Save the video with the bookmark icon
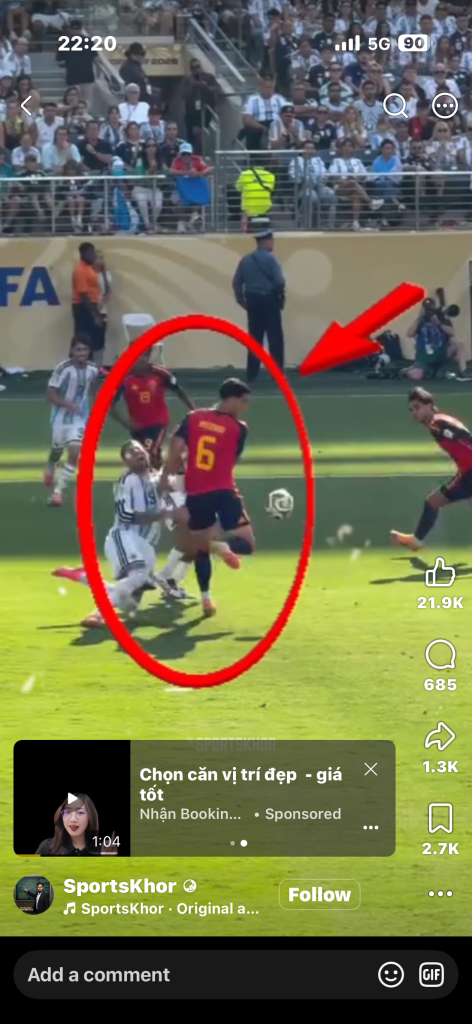The width and height of the screenshot is (472, 1024). 440,818
